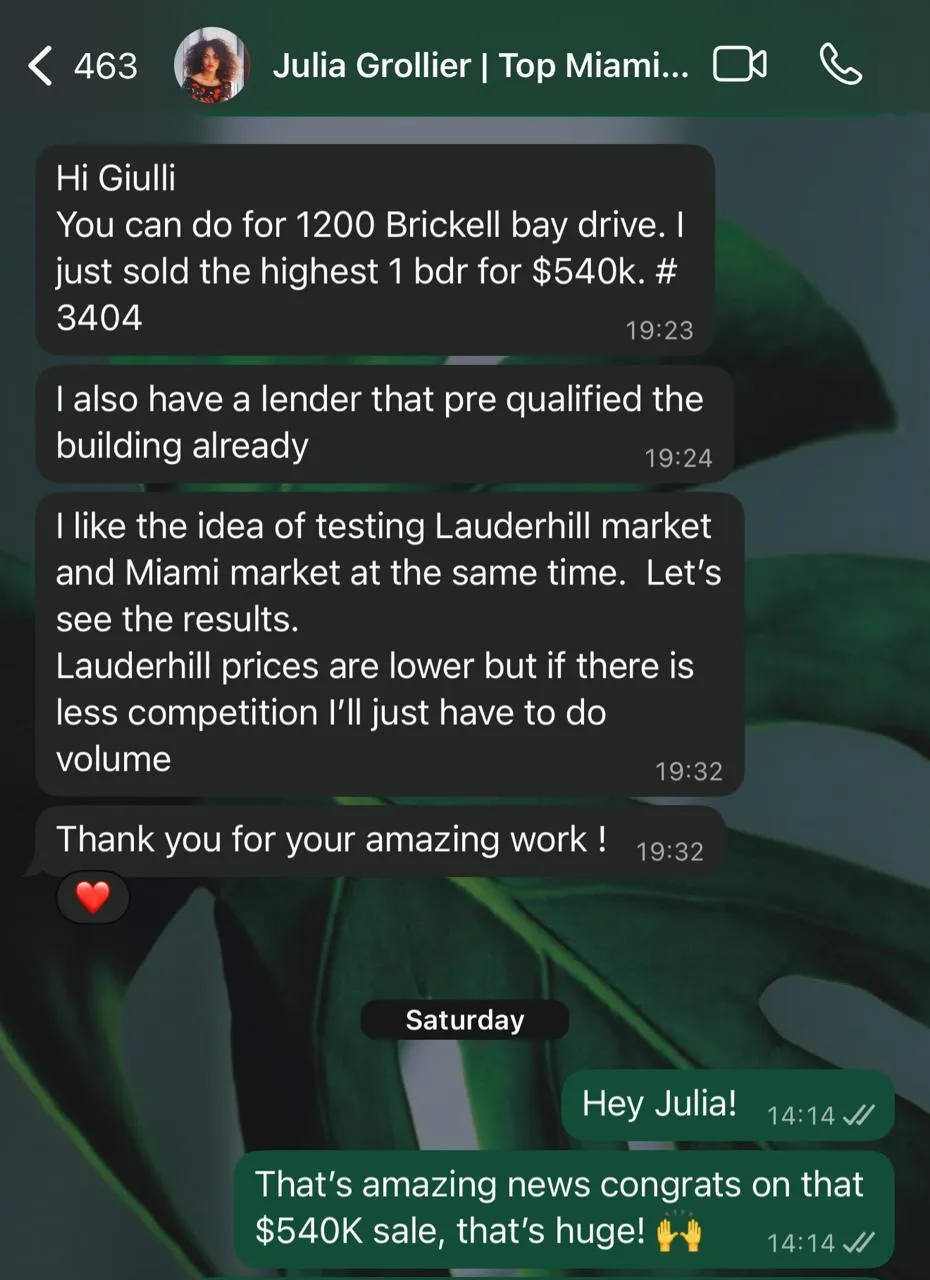Open Julia Grollier's profile picture

pos(211,66)
